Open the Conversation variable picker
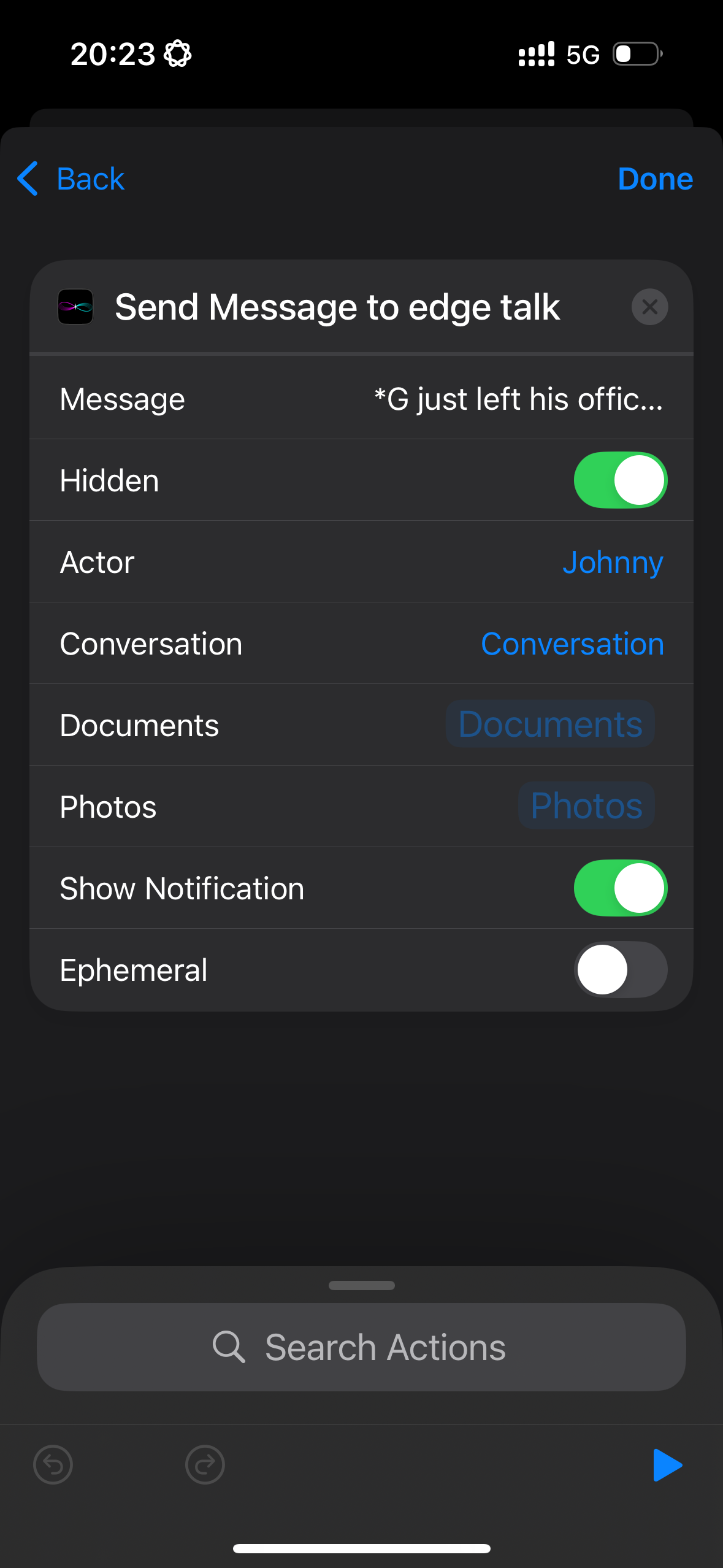The width and height of the screenshot is (723, 1568). coord(572,644)
